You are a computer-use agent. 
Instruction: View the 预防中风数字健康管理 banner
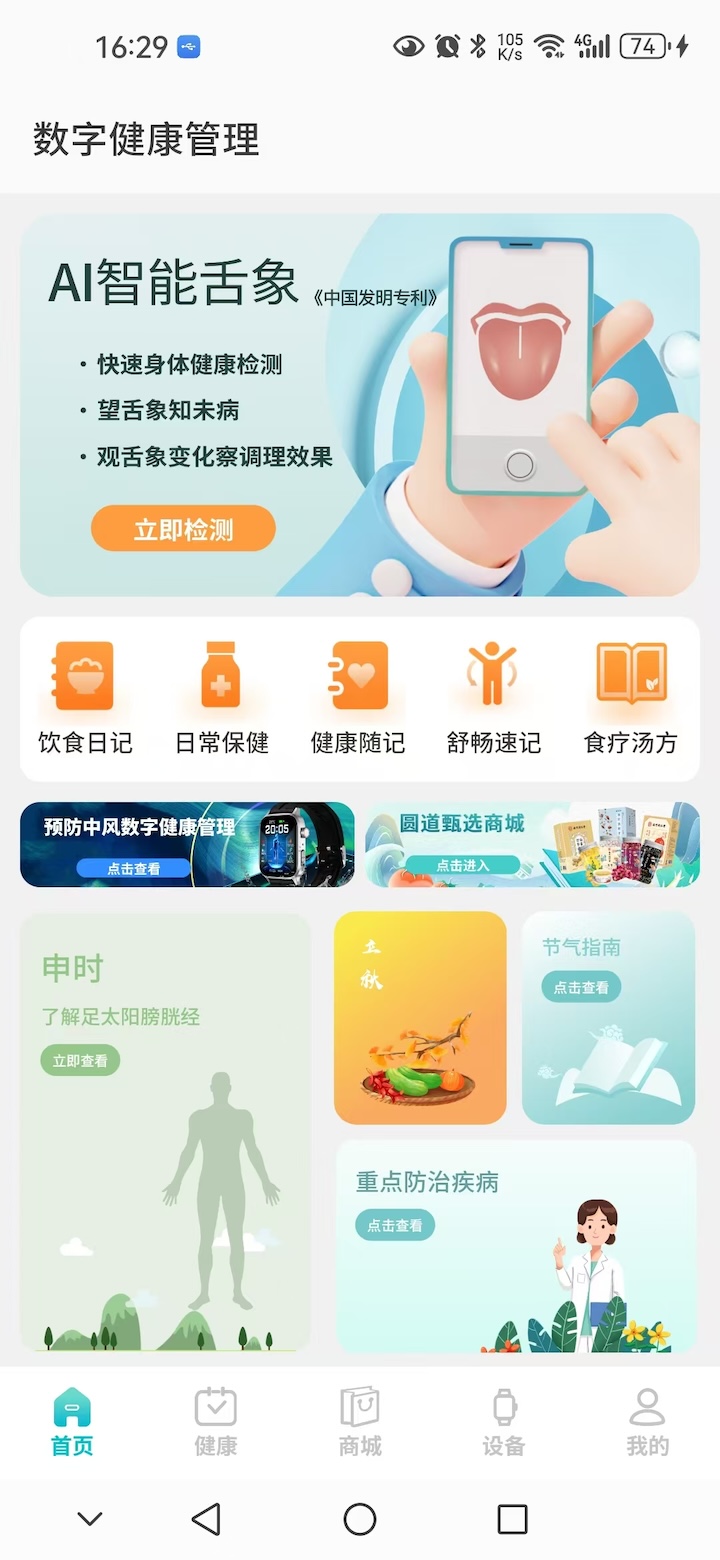[187, 845]
